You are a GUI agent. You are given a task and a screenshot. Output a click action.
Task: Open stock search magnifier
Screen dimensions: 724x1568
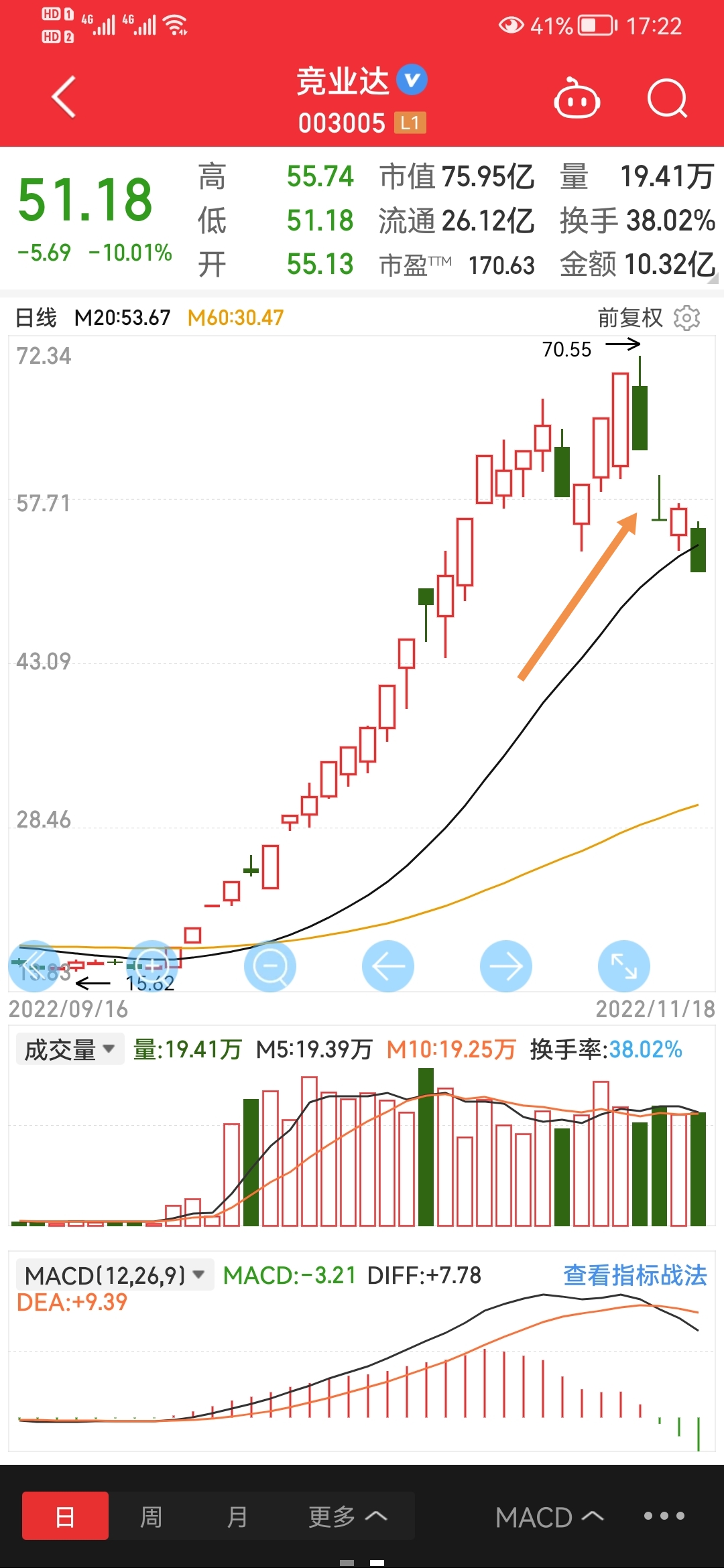click(x=667, y=99)
